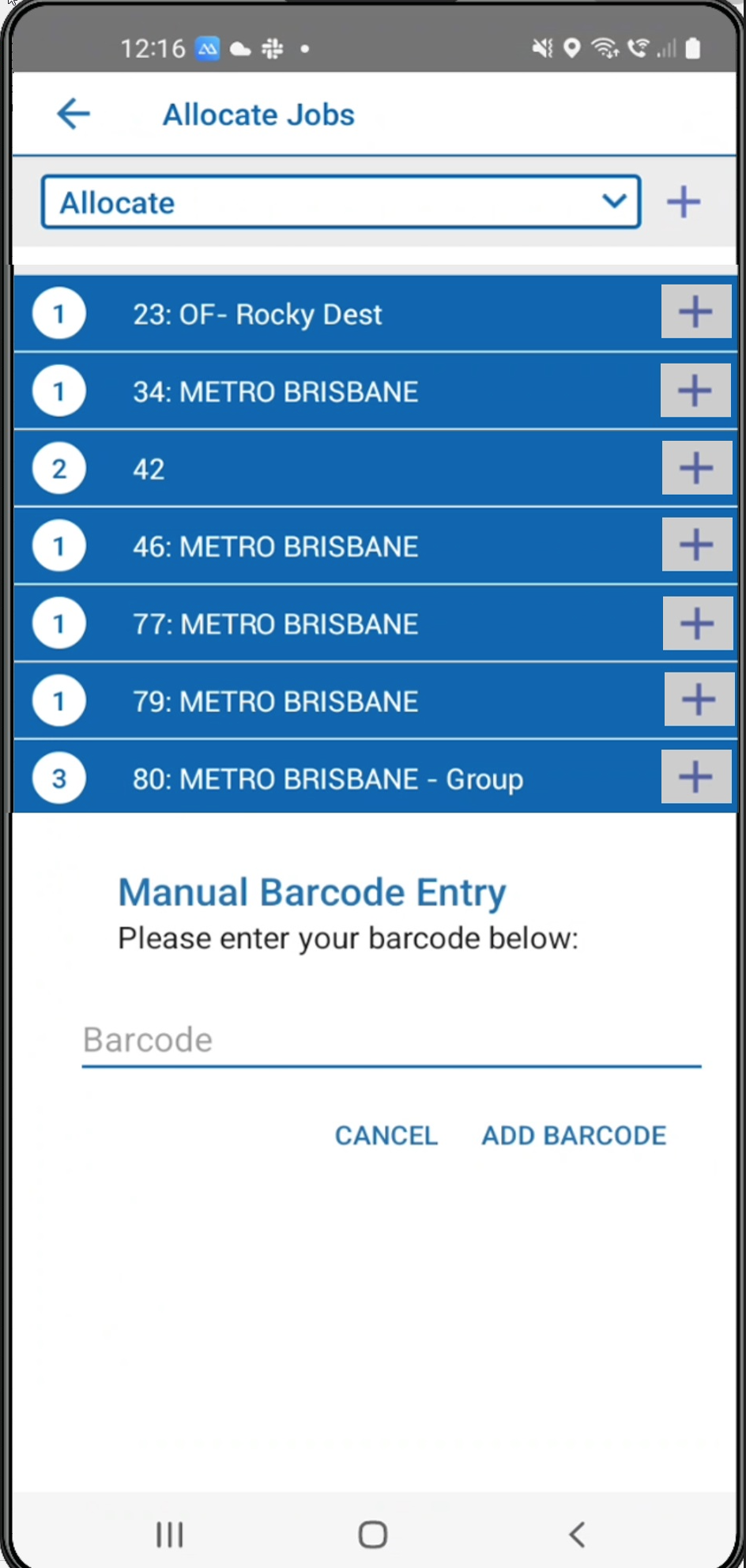
Task: Cancel manual barcode entry
Action: click(386, 1136)
